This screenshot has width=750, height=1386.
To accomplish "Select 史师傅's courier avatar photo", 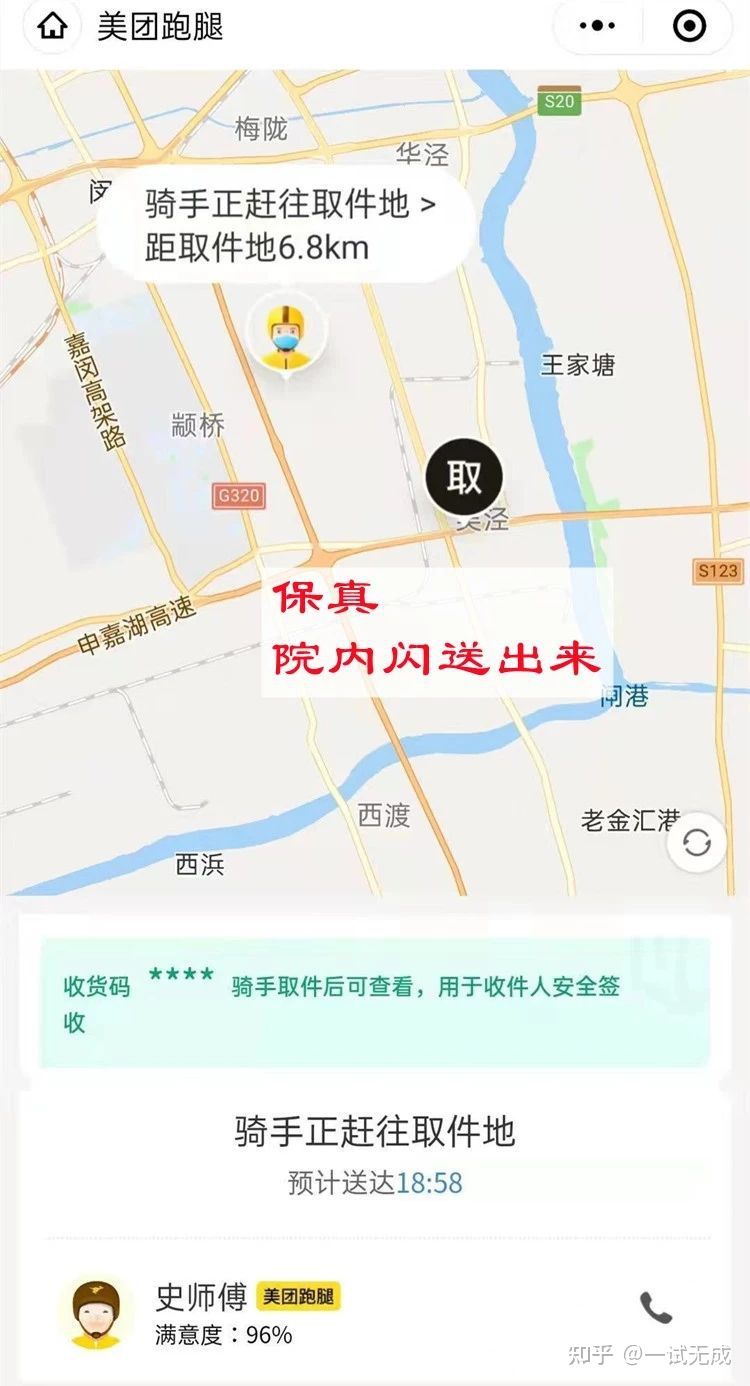I will (x=97, y=1309).
